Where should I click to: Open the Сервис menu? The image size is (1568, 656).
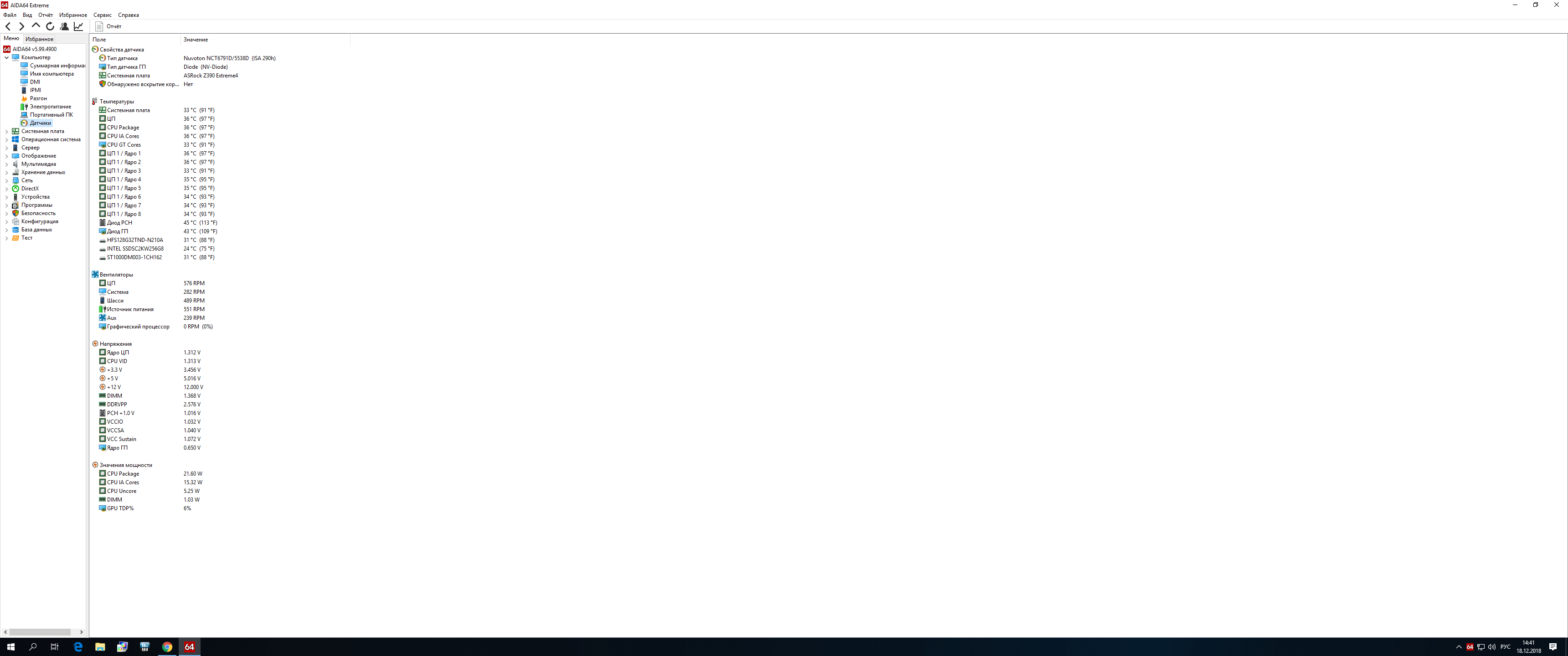point(102,15)
